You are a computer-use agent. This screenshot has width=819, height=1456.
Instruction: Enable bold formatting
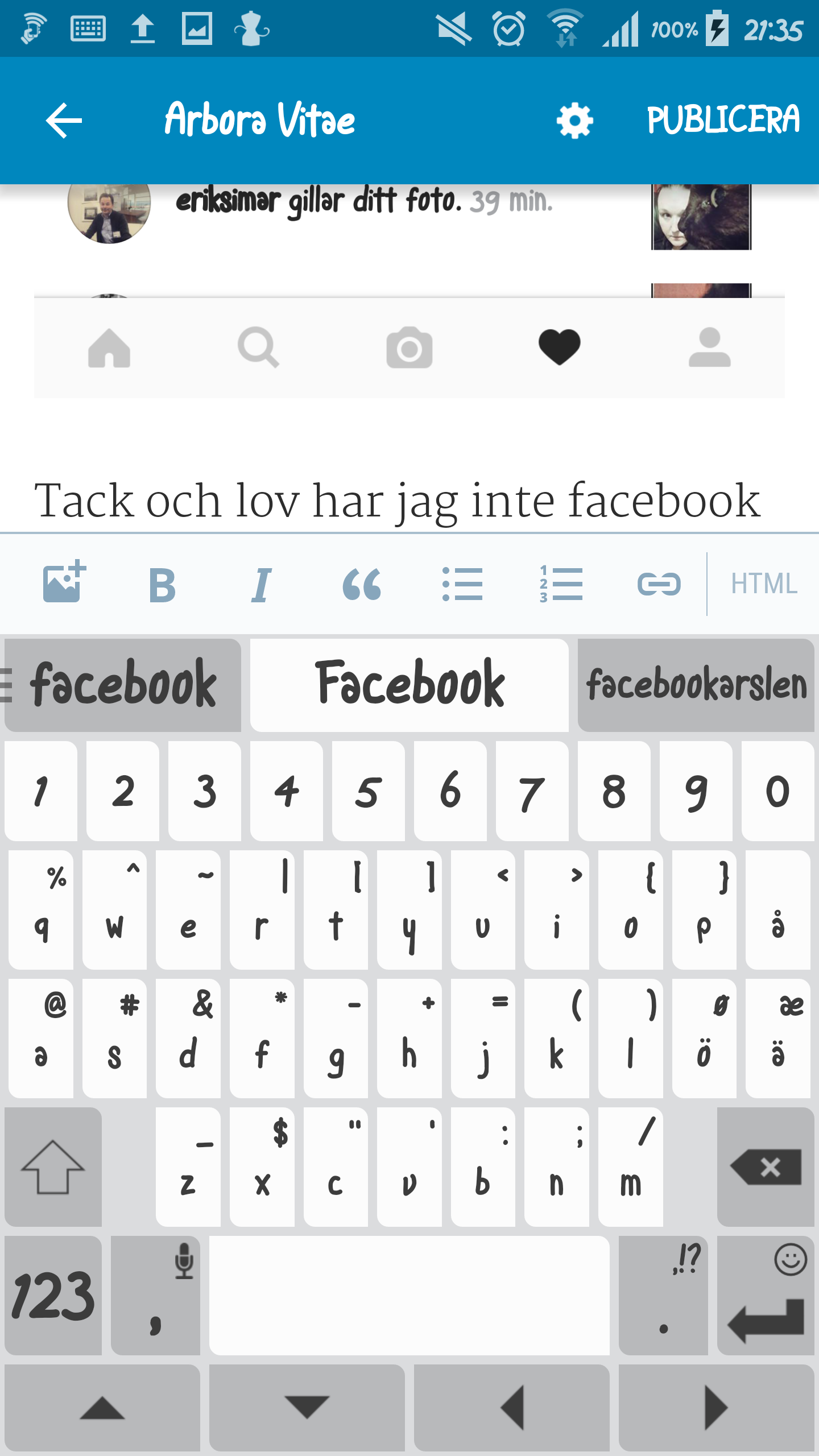click(x=162, y=585)
